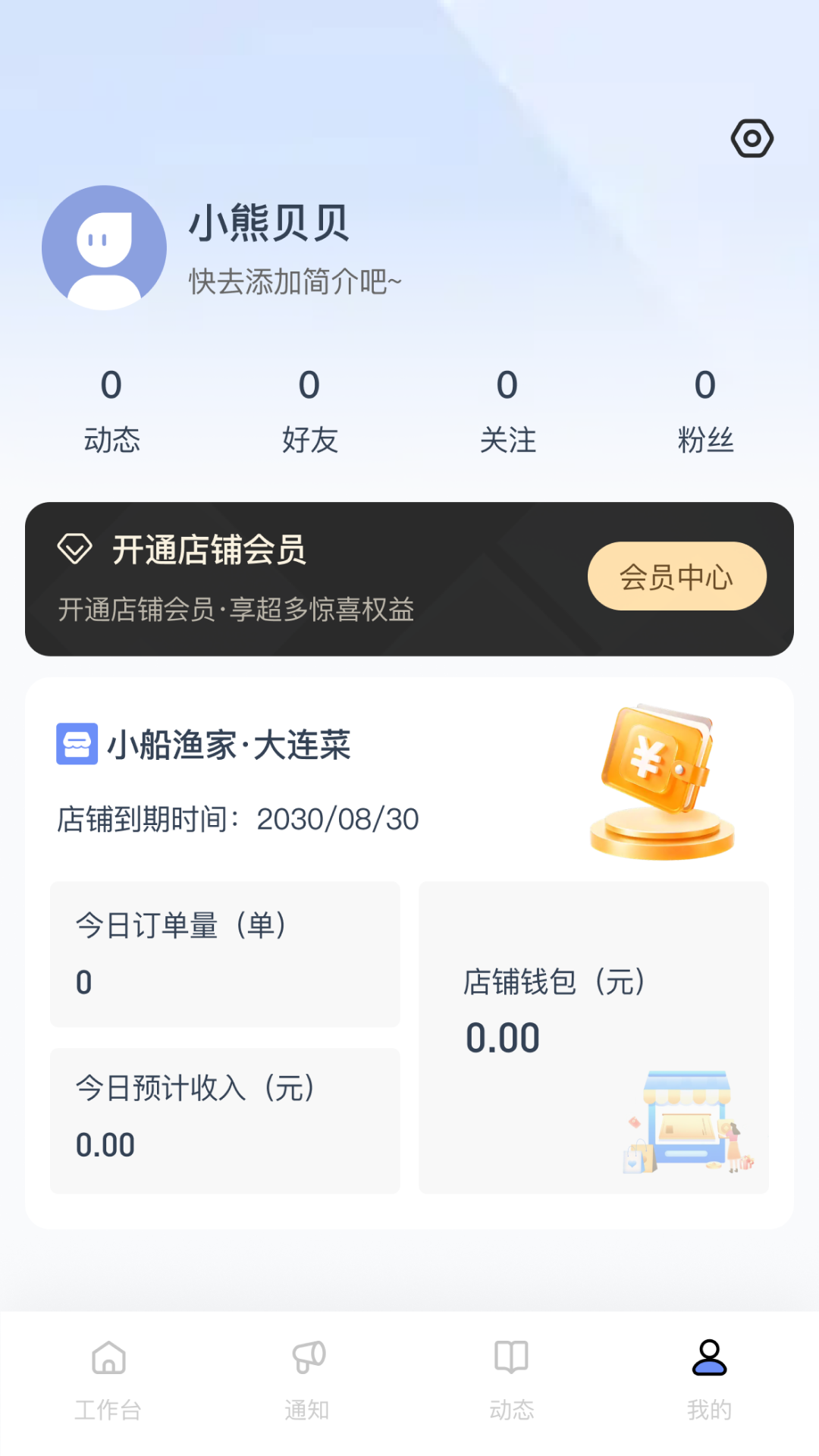Tap the 今日订单量 order count card

pyautogui.click(x=224, y=954)
